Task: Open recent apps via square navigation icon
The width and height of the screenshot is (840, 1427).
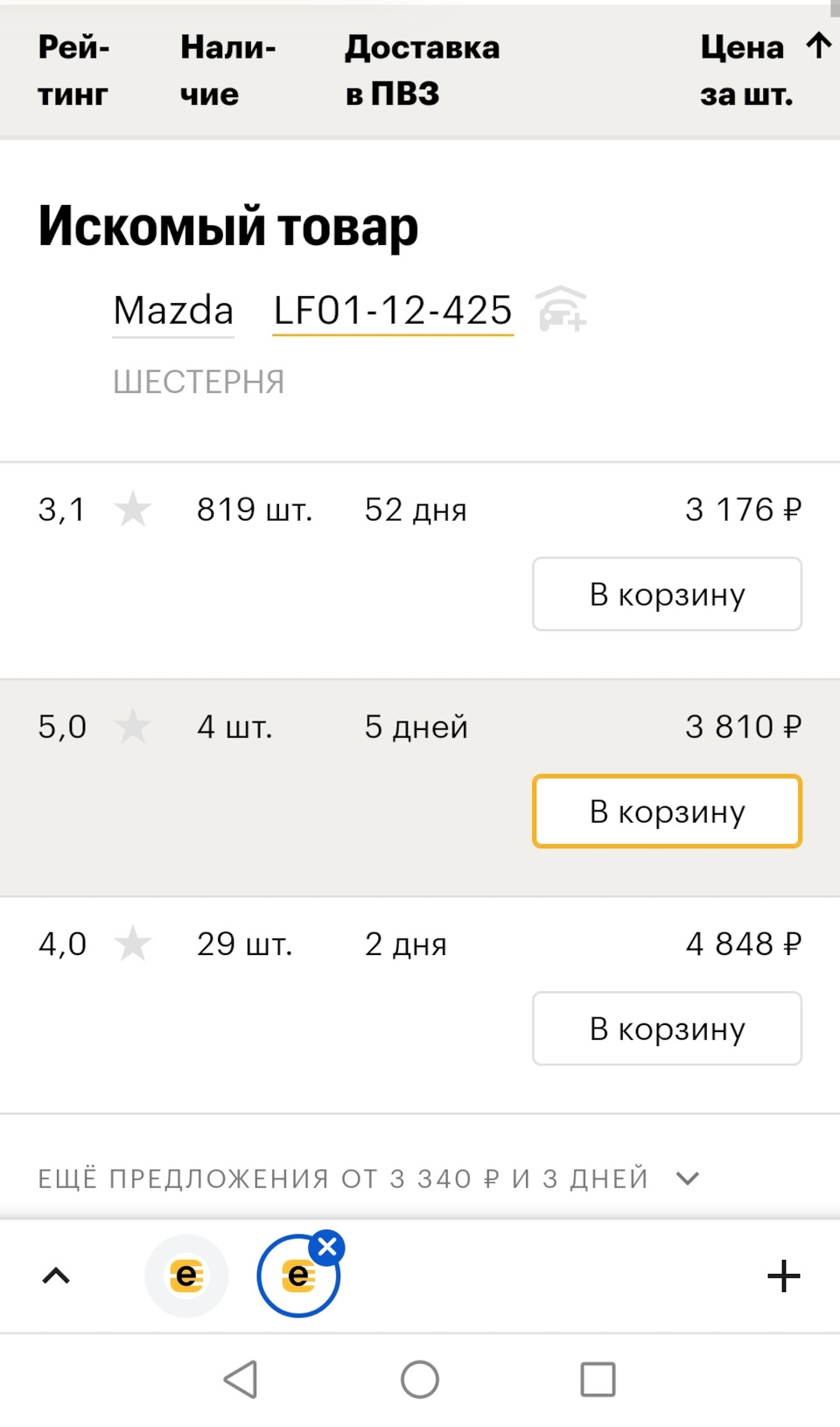Action: [598, 1377]
